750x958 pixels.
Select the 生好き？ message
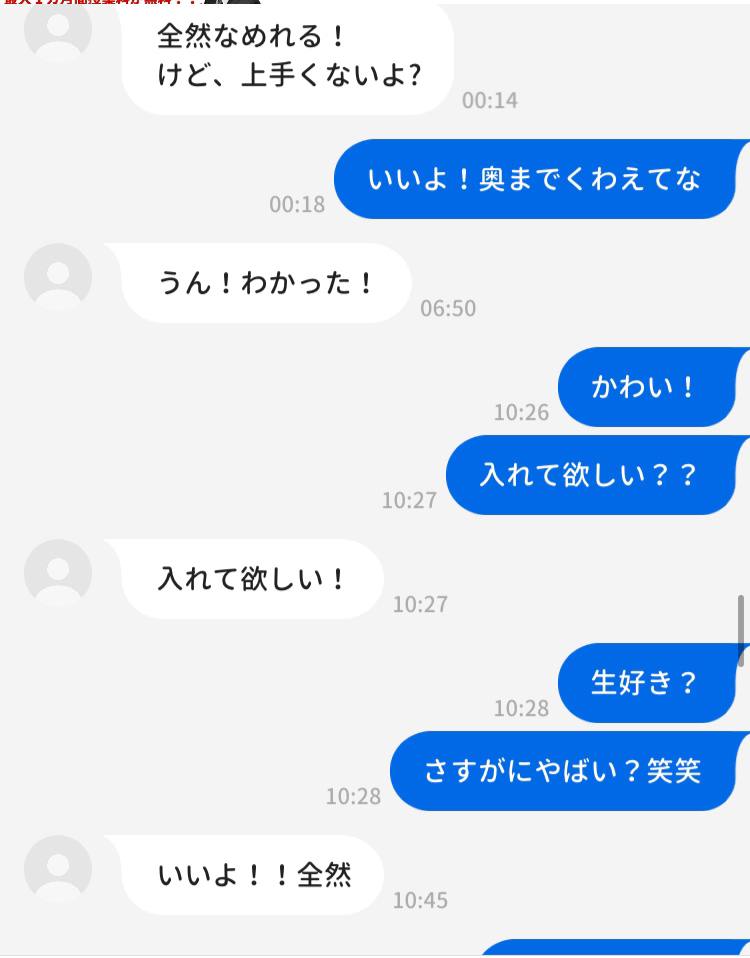pos(647,683)
